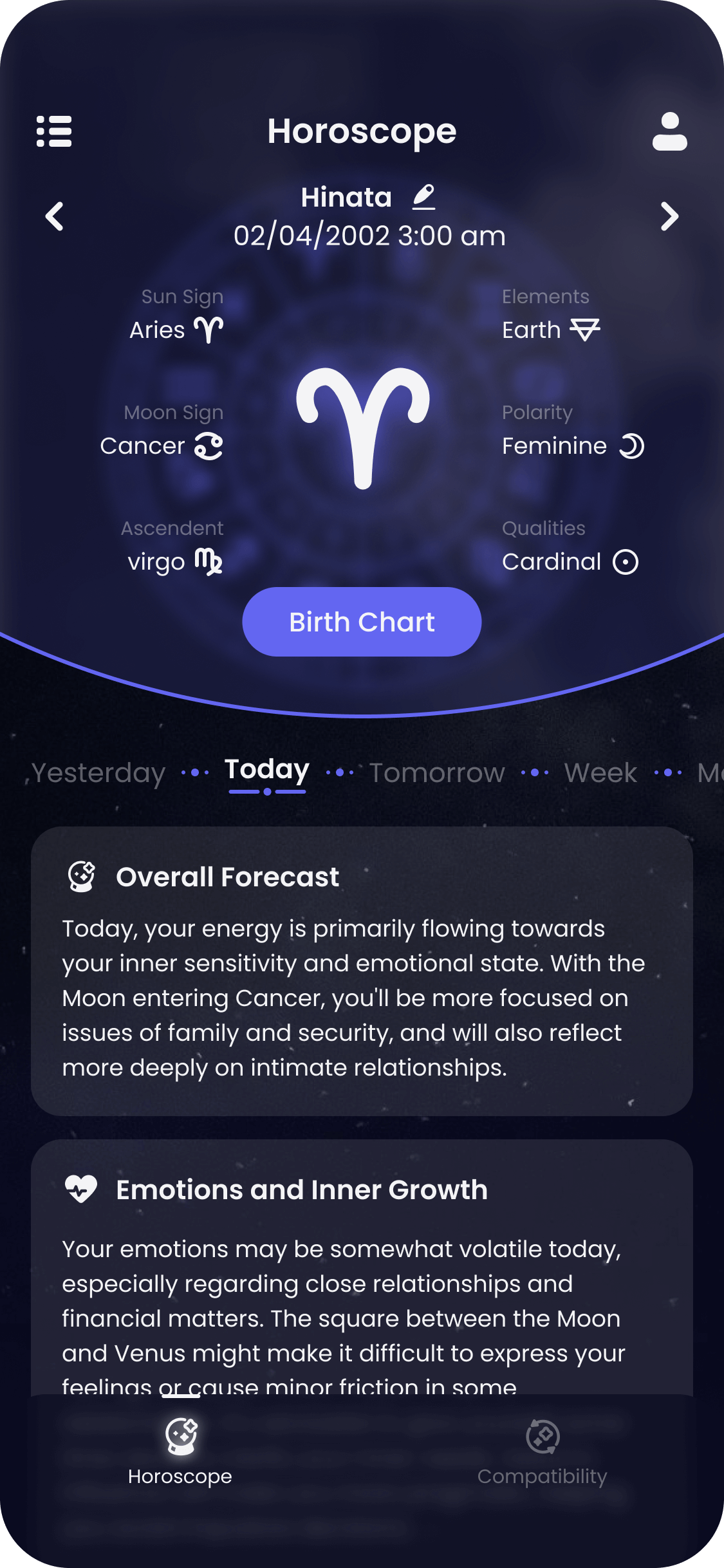Click the Hinata name text
724x1568 pixels.
coord(348,196)
